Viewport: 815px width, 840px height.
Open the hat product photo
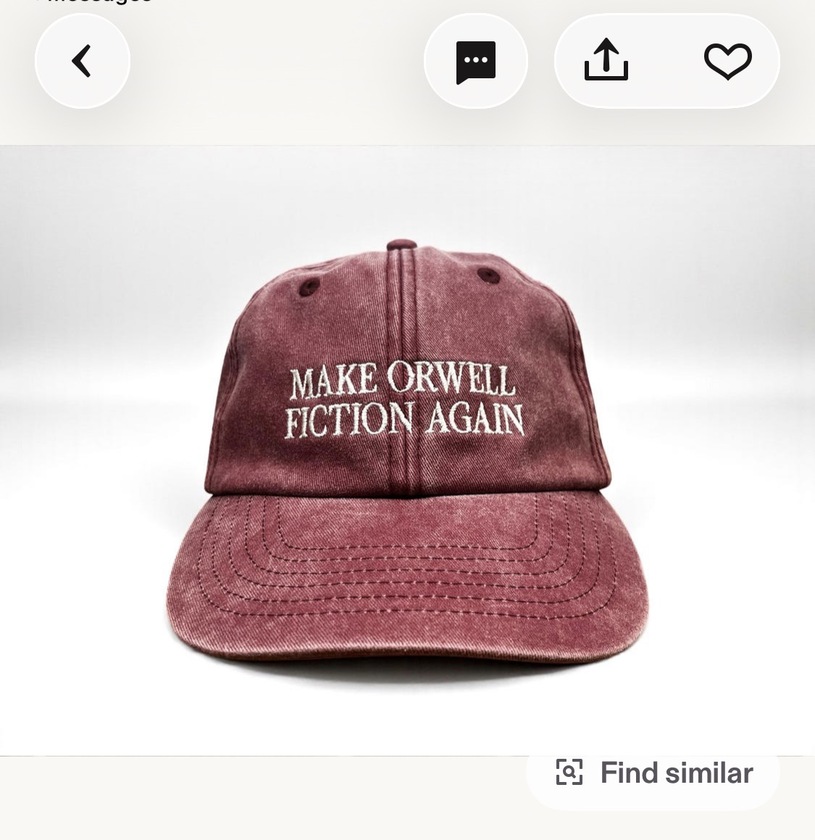click(x=407, y=450)
